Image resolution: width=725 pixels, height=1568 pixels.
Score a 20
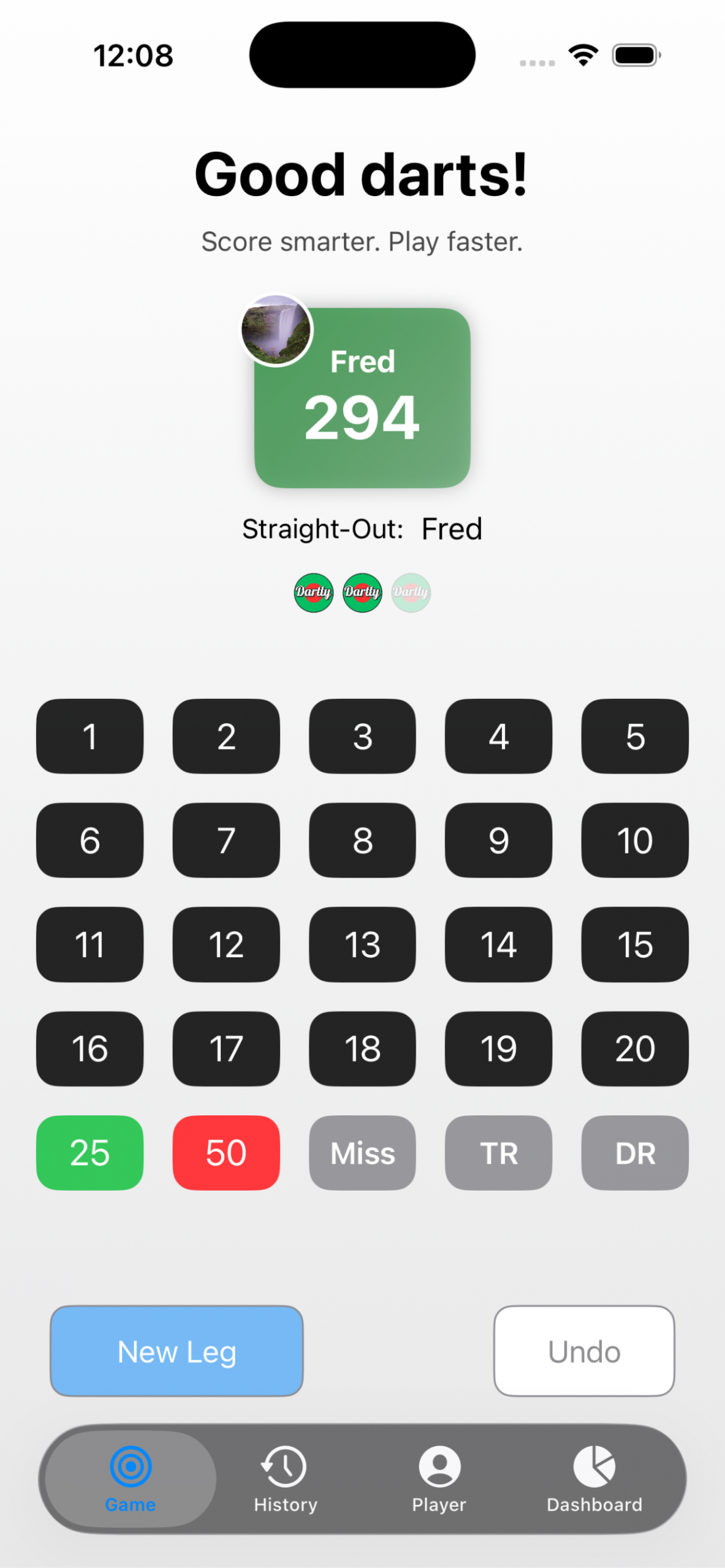coord(634,1048)
